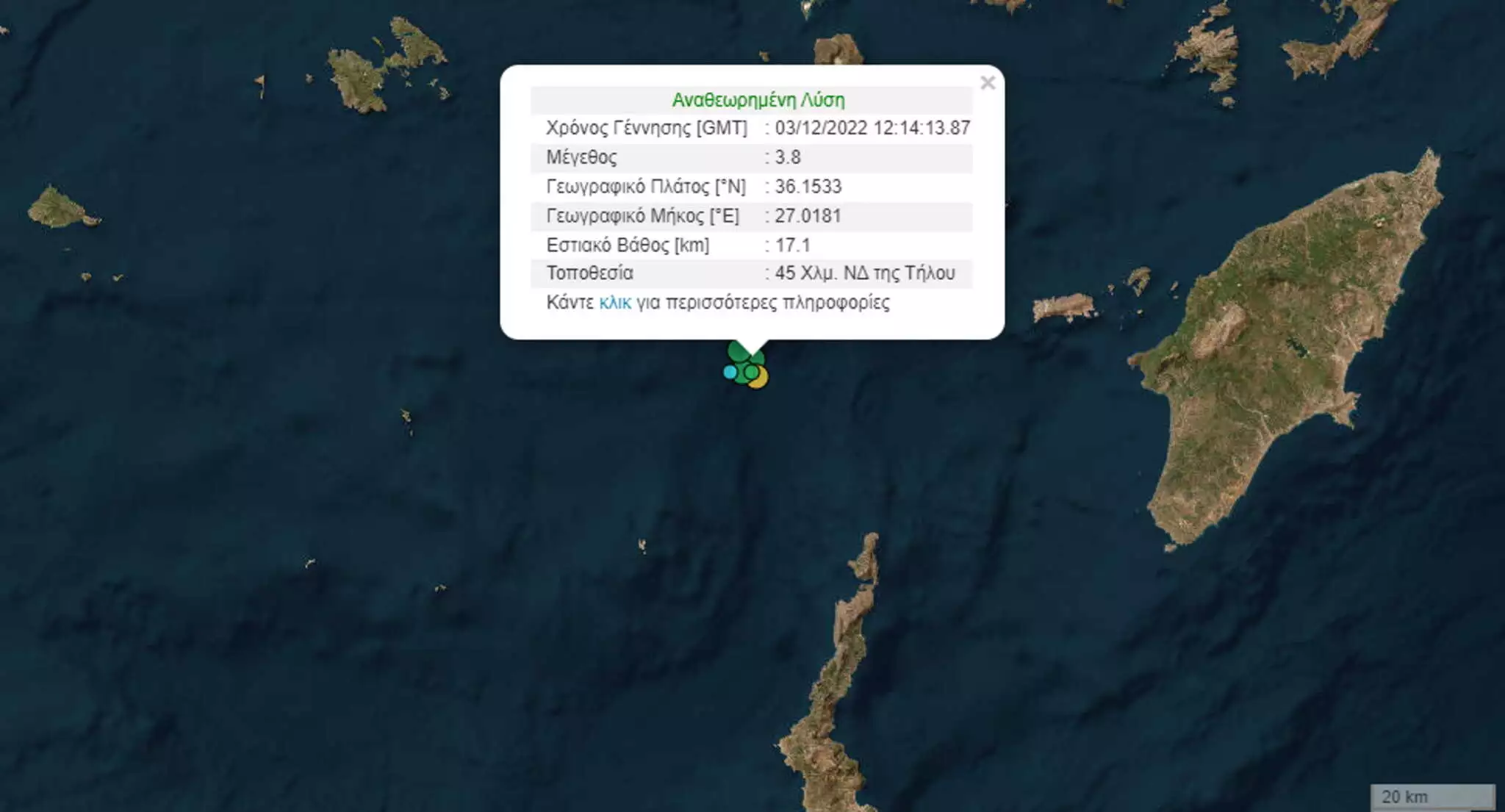The image size is (1505, 812).
Task: Open the κλικ link for more information
Action: point(614,303)
